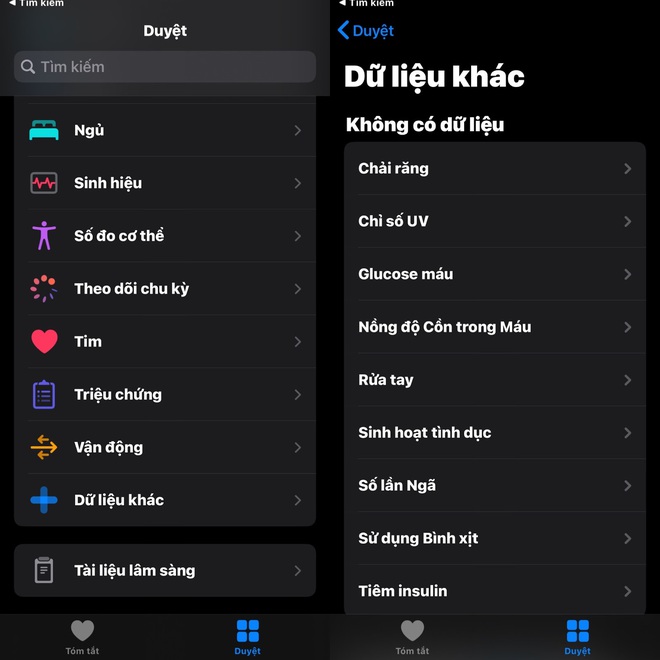
Task: Open Sinh hiệu category
Action: click(x=165, y=183)
